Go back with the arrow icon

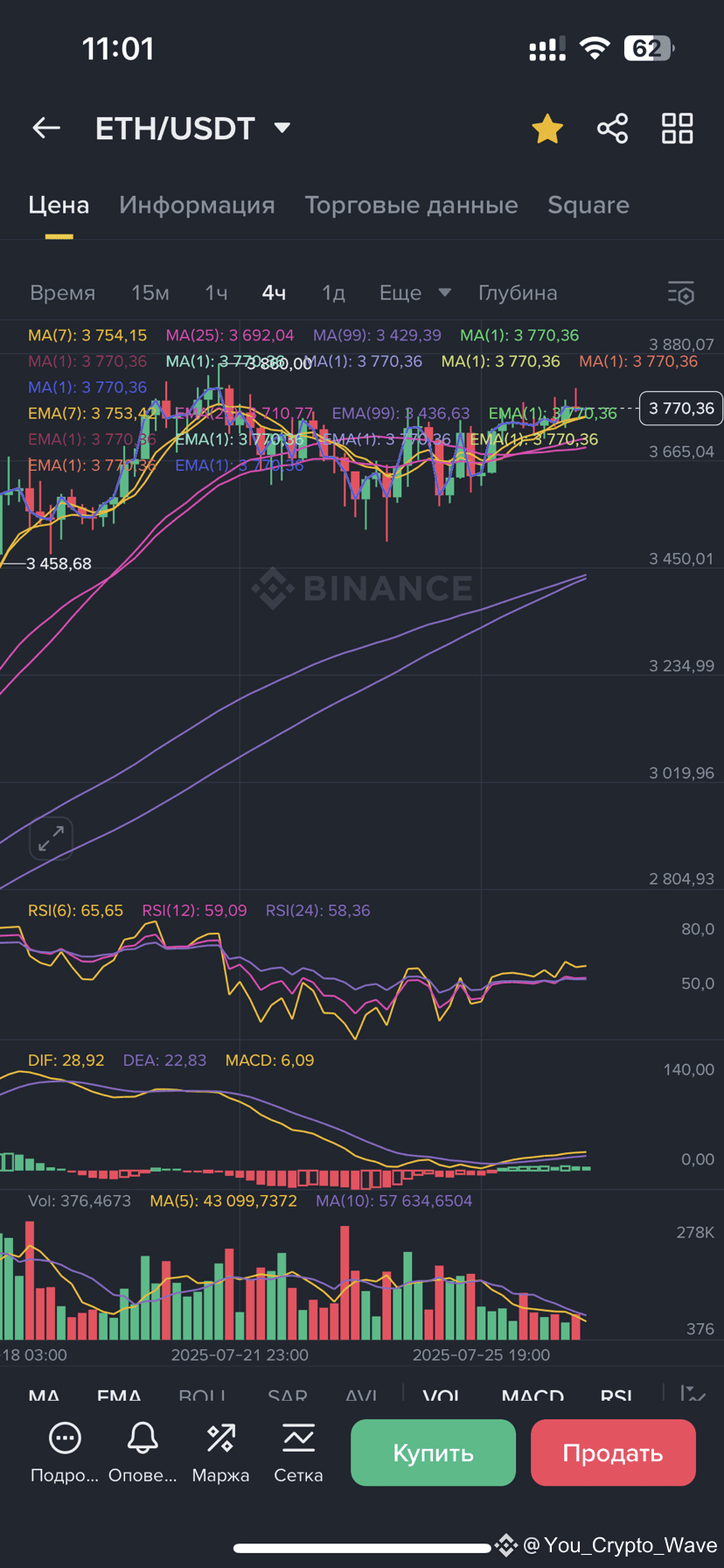pyautogui.click(x=46, y=129)
